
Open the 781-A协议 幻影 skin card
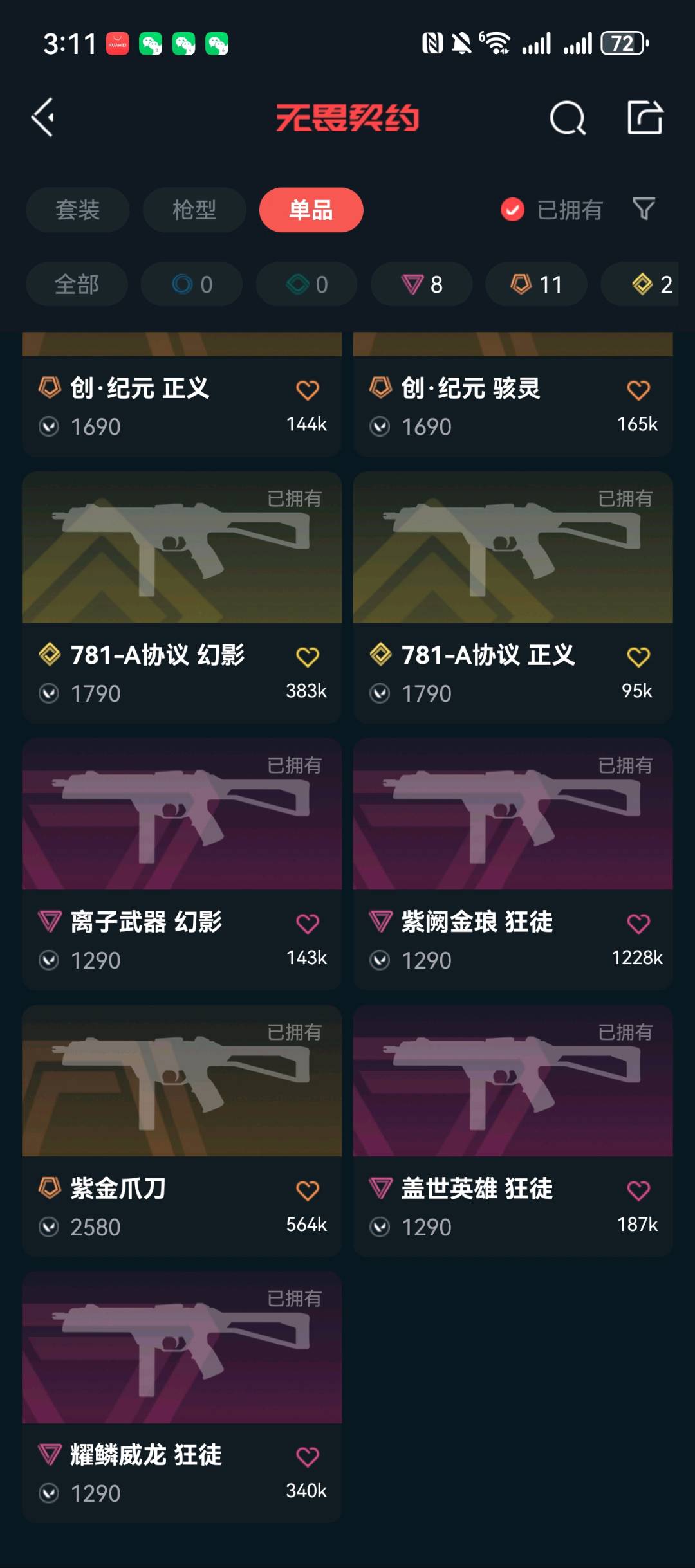click(181, 579)
